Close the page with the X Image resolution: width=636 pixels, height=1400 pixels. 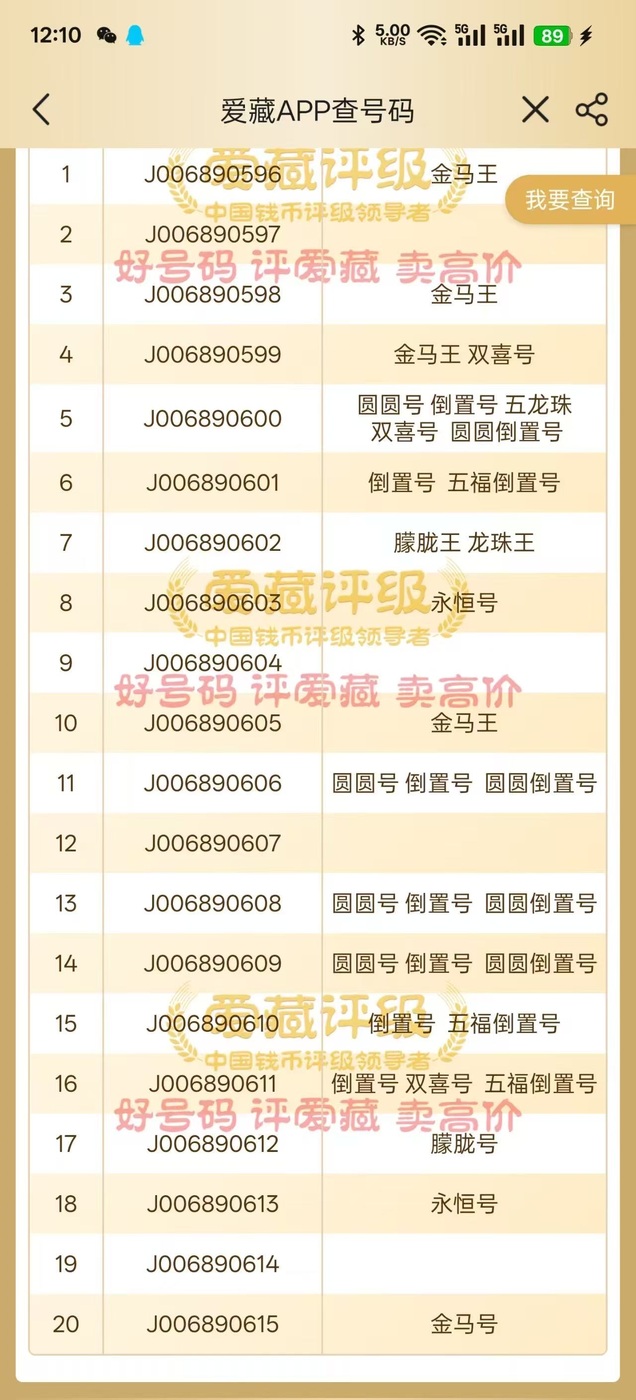click(x=536, y=109)
